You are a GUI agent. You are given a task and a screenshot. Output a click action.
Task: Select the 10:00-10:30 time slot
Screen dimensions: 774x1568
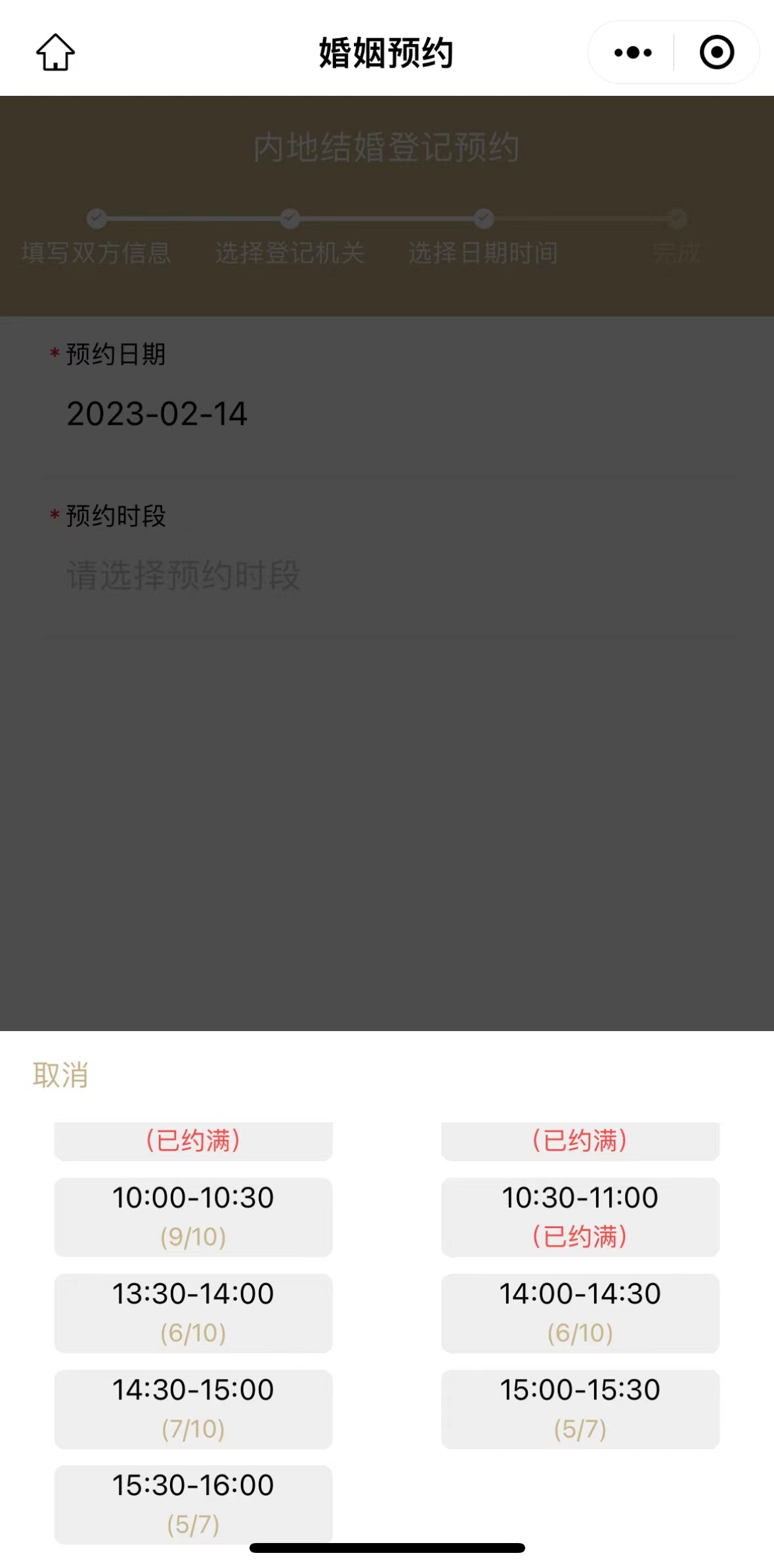(193, 1216)
